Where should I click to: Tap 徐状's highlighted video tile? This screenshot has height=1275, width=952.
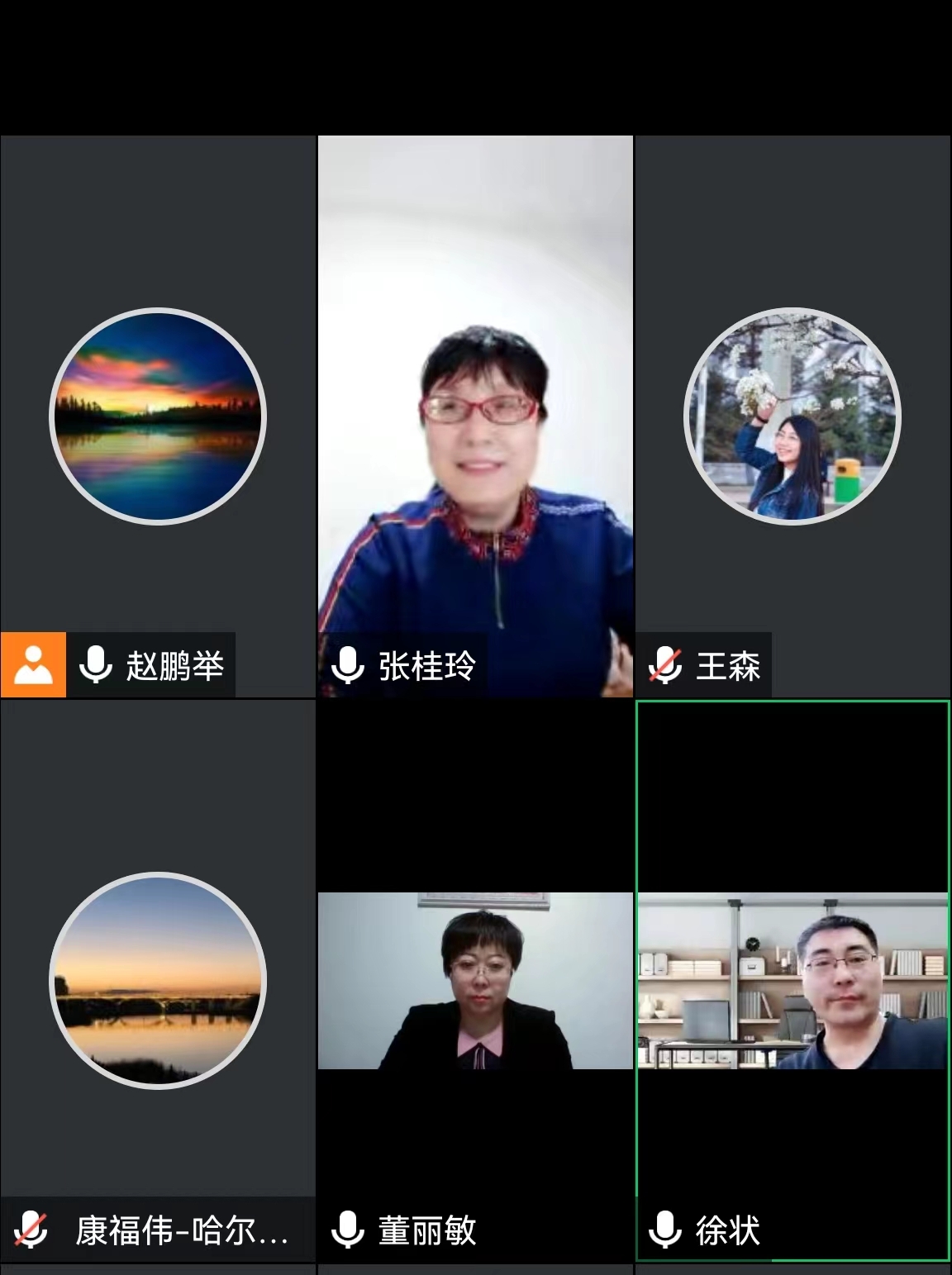tap(792, 980)
